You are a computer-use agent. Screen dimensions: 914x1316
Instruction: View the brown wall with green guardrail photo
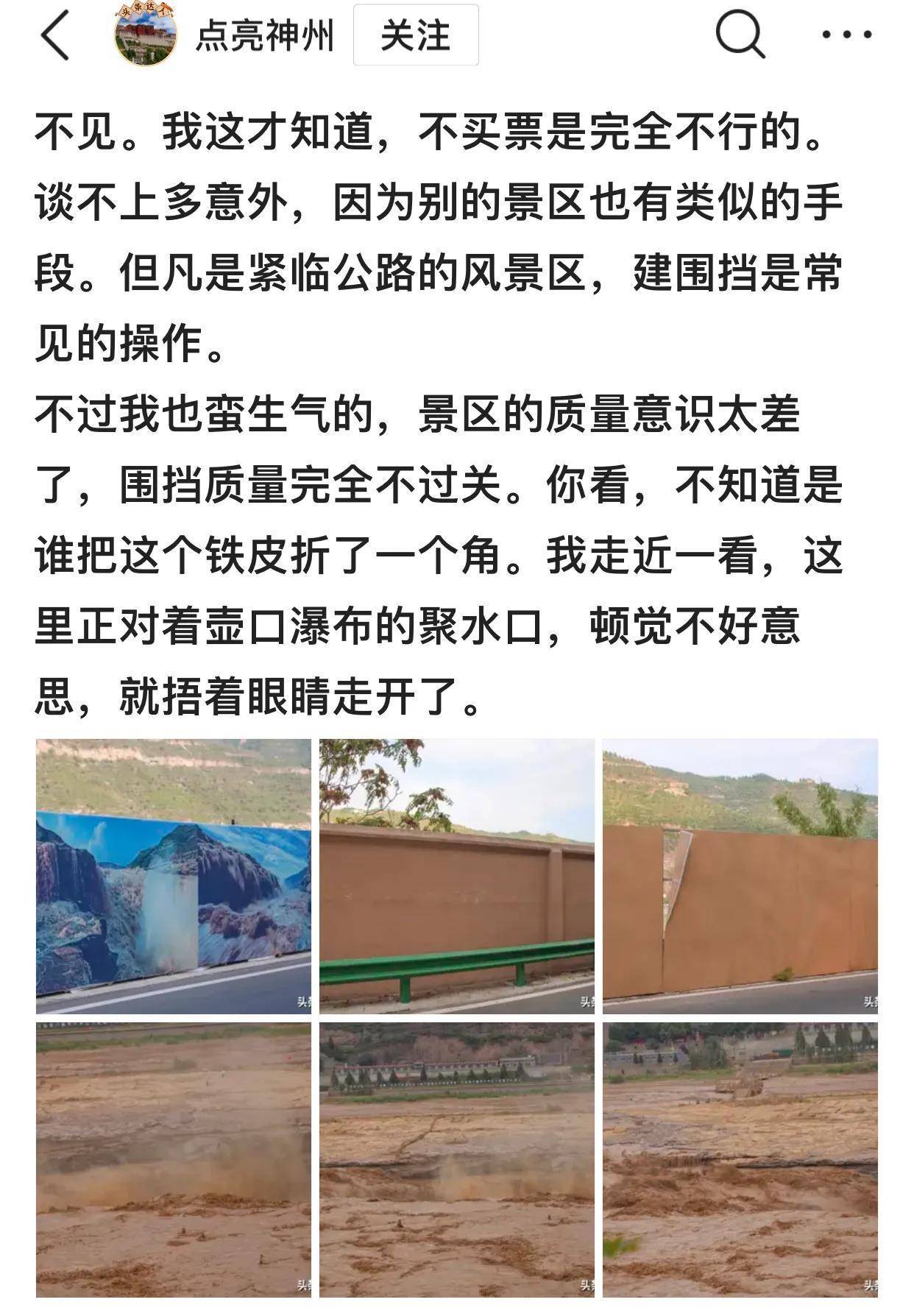456,876
